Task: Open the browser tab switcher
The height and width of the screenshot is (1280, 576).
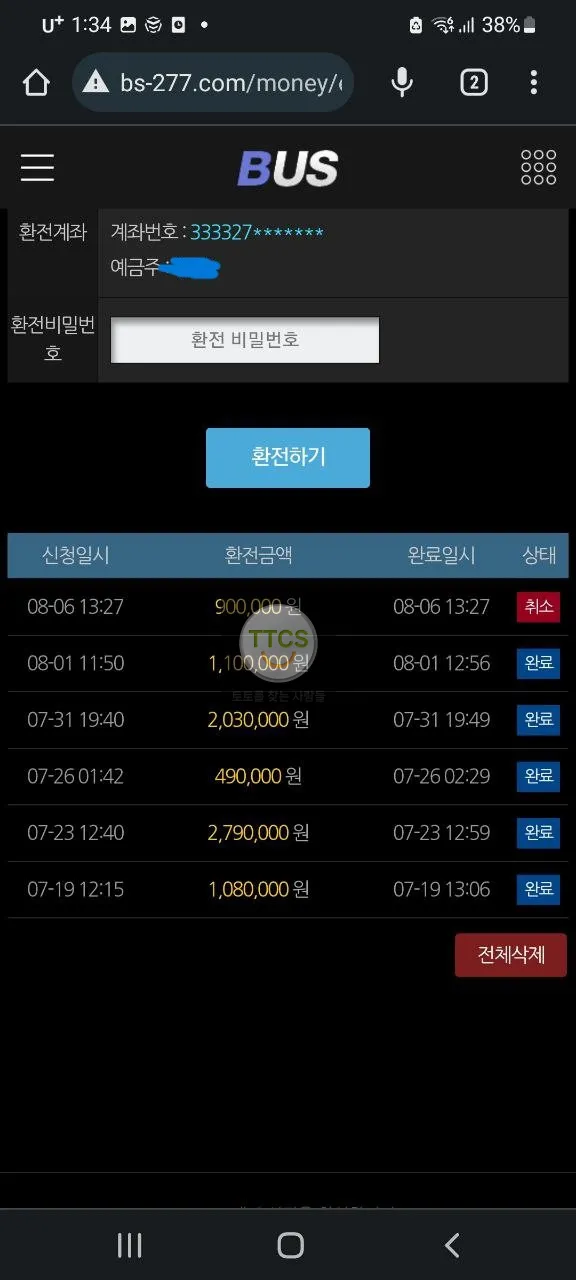Action: 474,83
